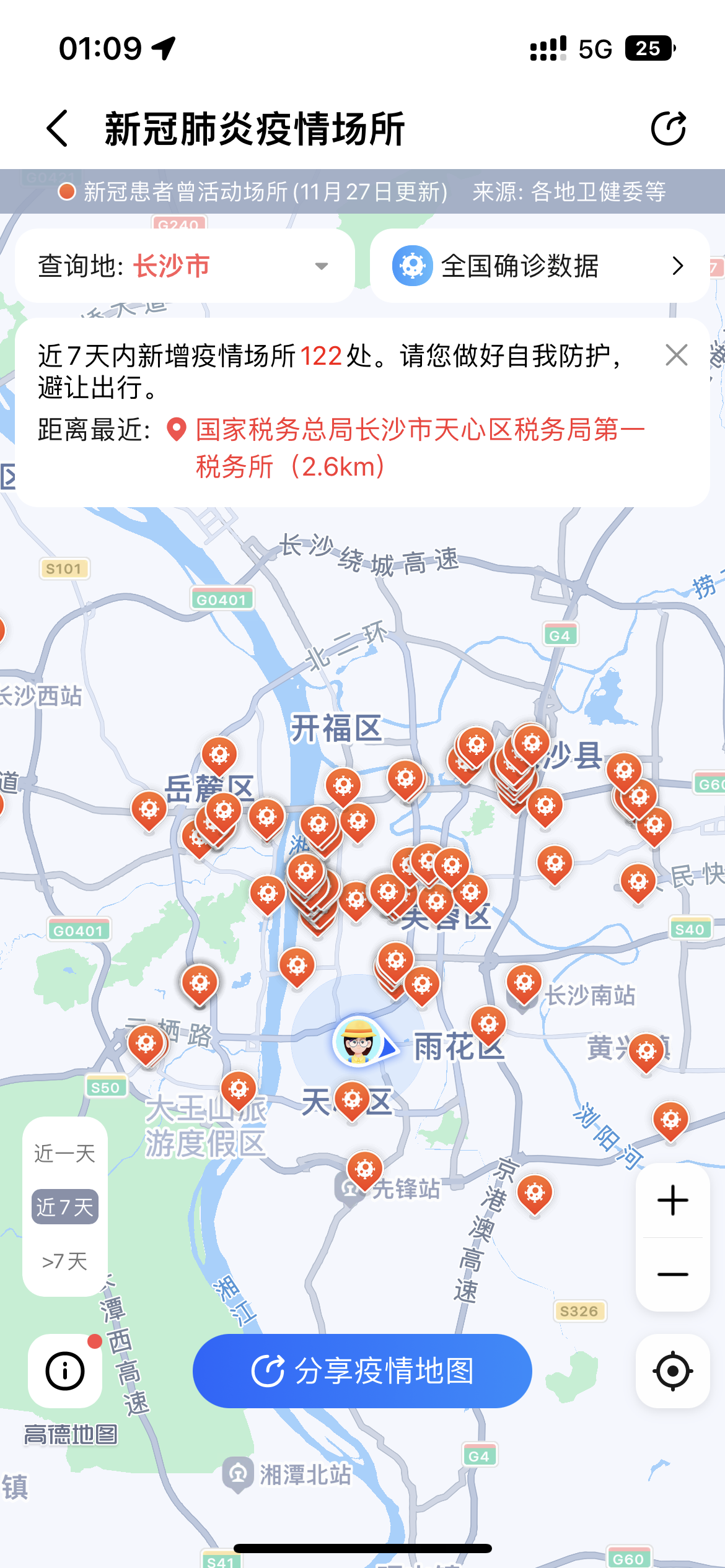Viewport: 725px width, 1568px height.
Task: Tap the epidemic marker beside 长沙南站
Action: pos(524,982)
